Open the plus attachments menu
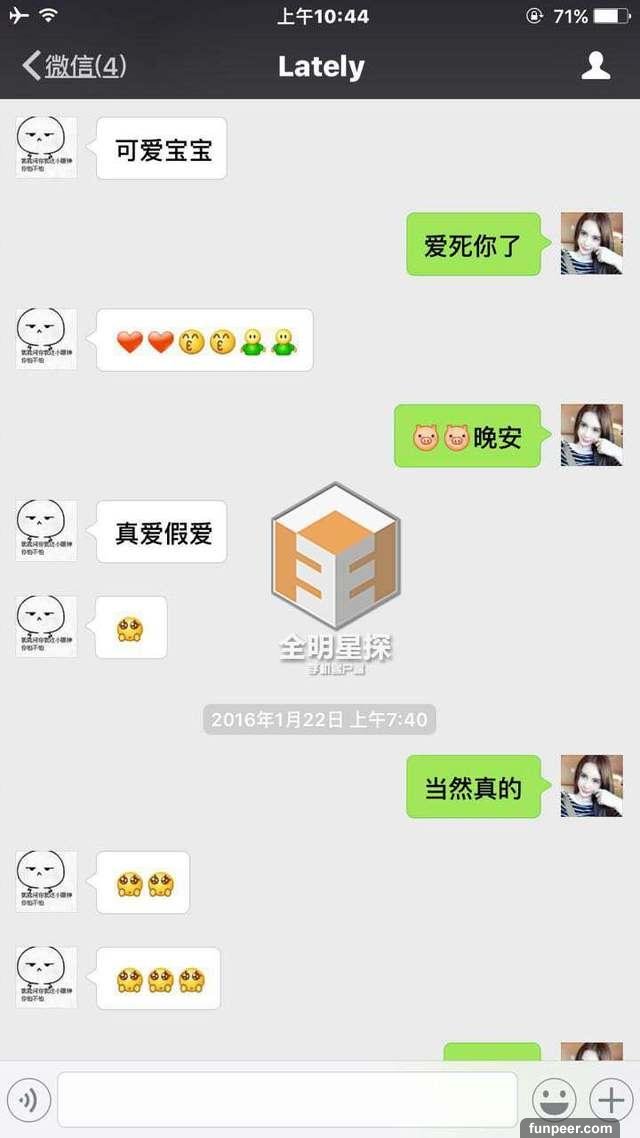 pyautogui.click(x=610, y=1100)
